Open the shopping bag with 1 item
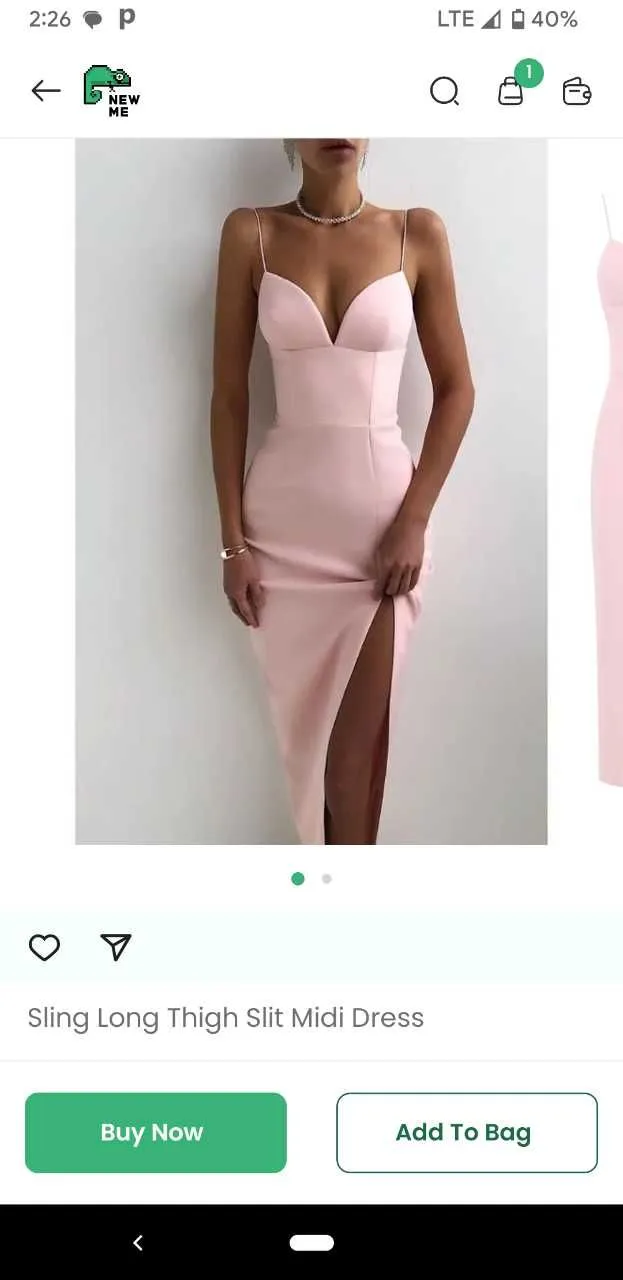 click(x=511, y=91)
